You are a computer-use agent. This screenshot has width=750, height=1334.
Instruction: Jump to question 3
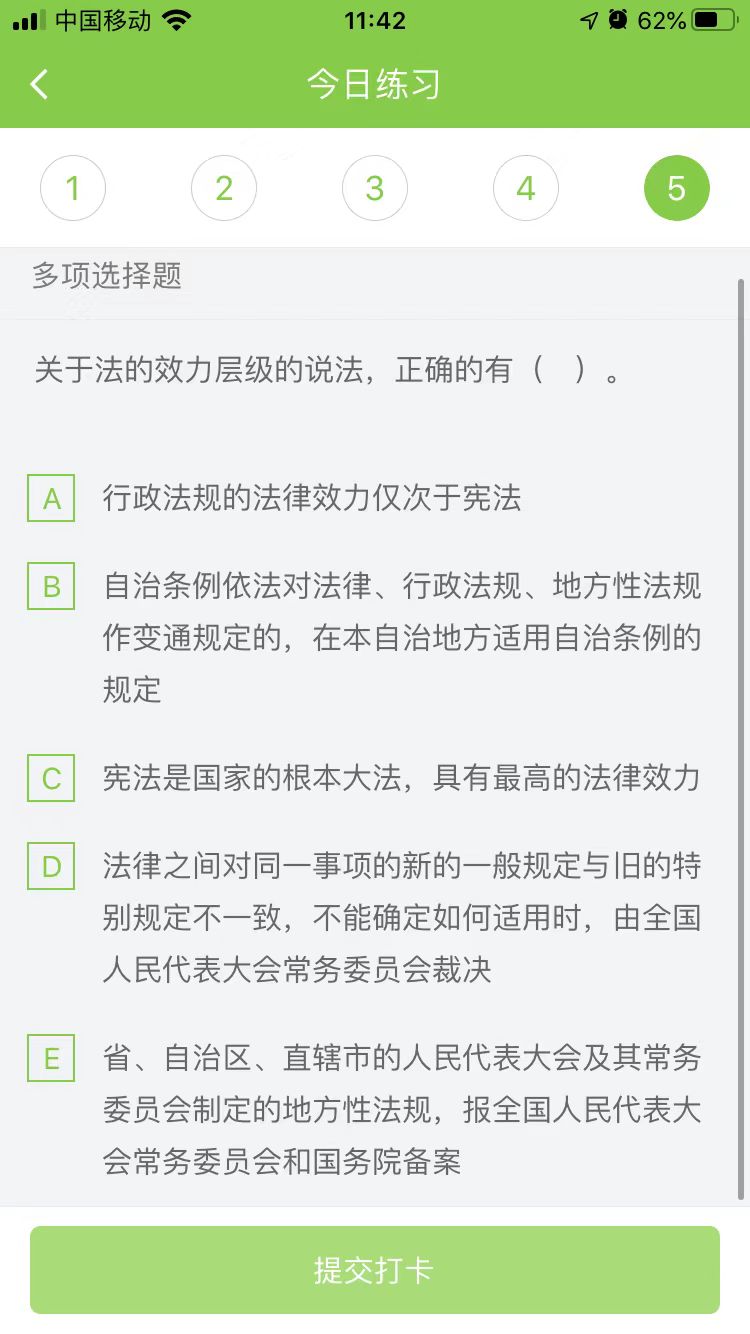pyautogui.click(x=375, y=188)
